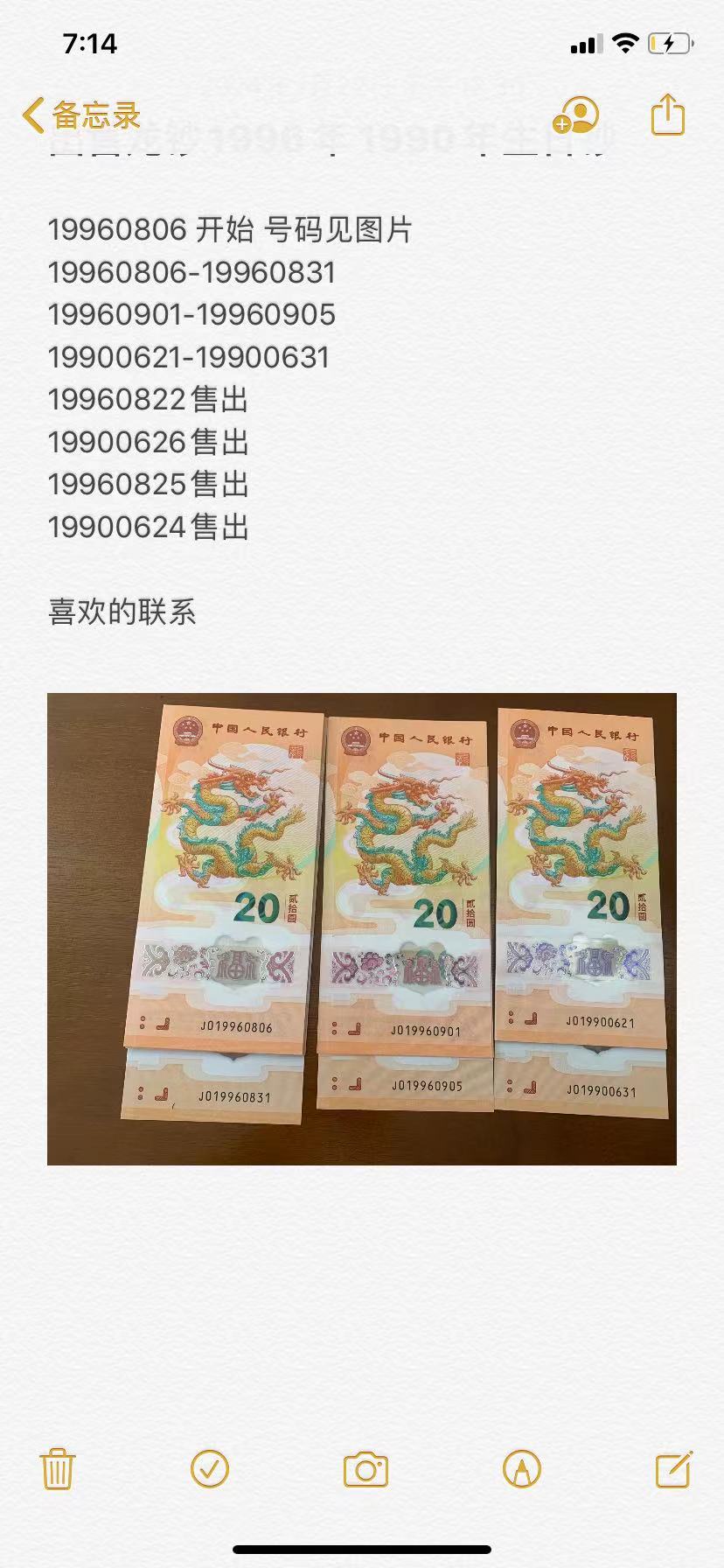Open the markup pen tool
Viewport: 724px width, 1568px height.
click(522, 1469)
